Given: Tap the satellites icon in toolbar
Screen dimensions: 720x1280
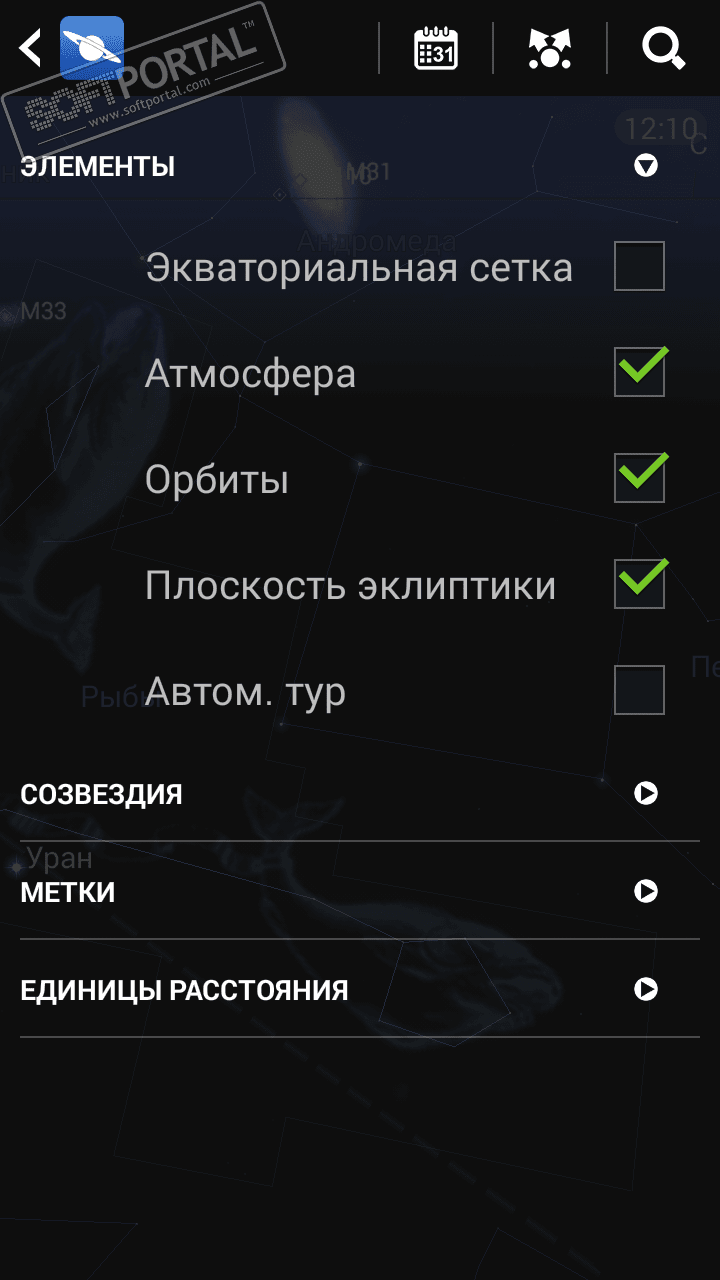Looking at the screenshot, I should pos(549,48).
